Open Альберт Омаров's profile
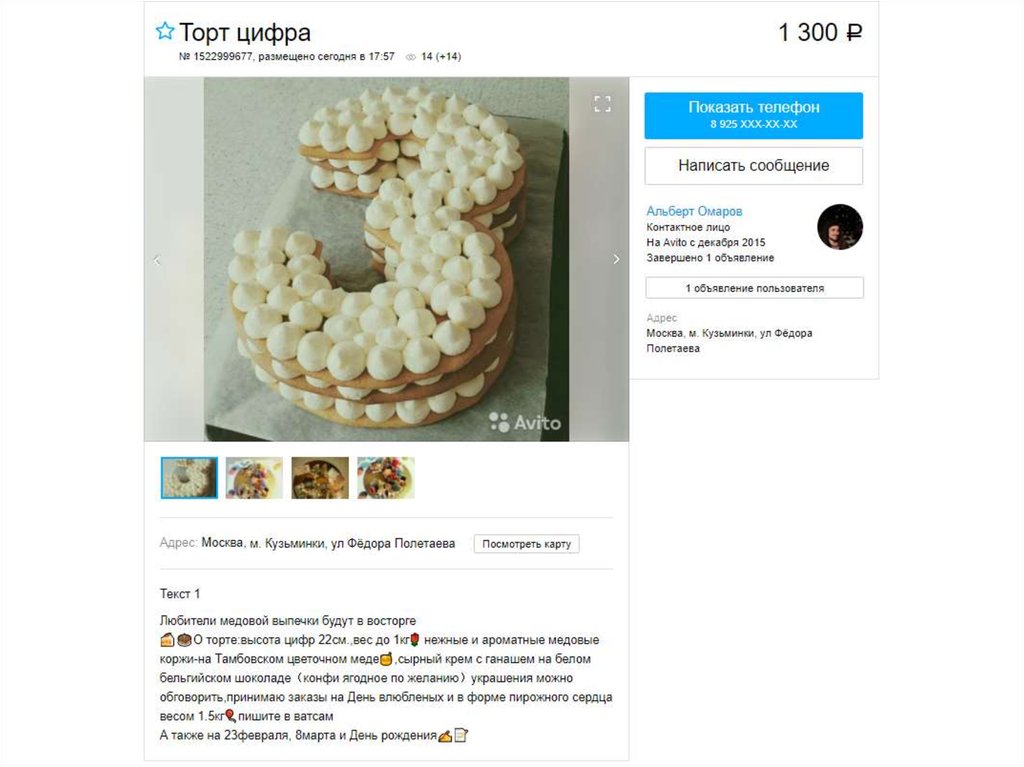This screenshot has height=767, width=1024. [694, 211]
